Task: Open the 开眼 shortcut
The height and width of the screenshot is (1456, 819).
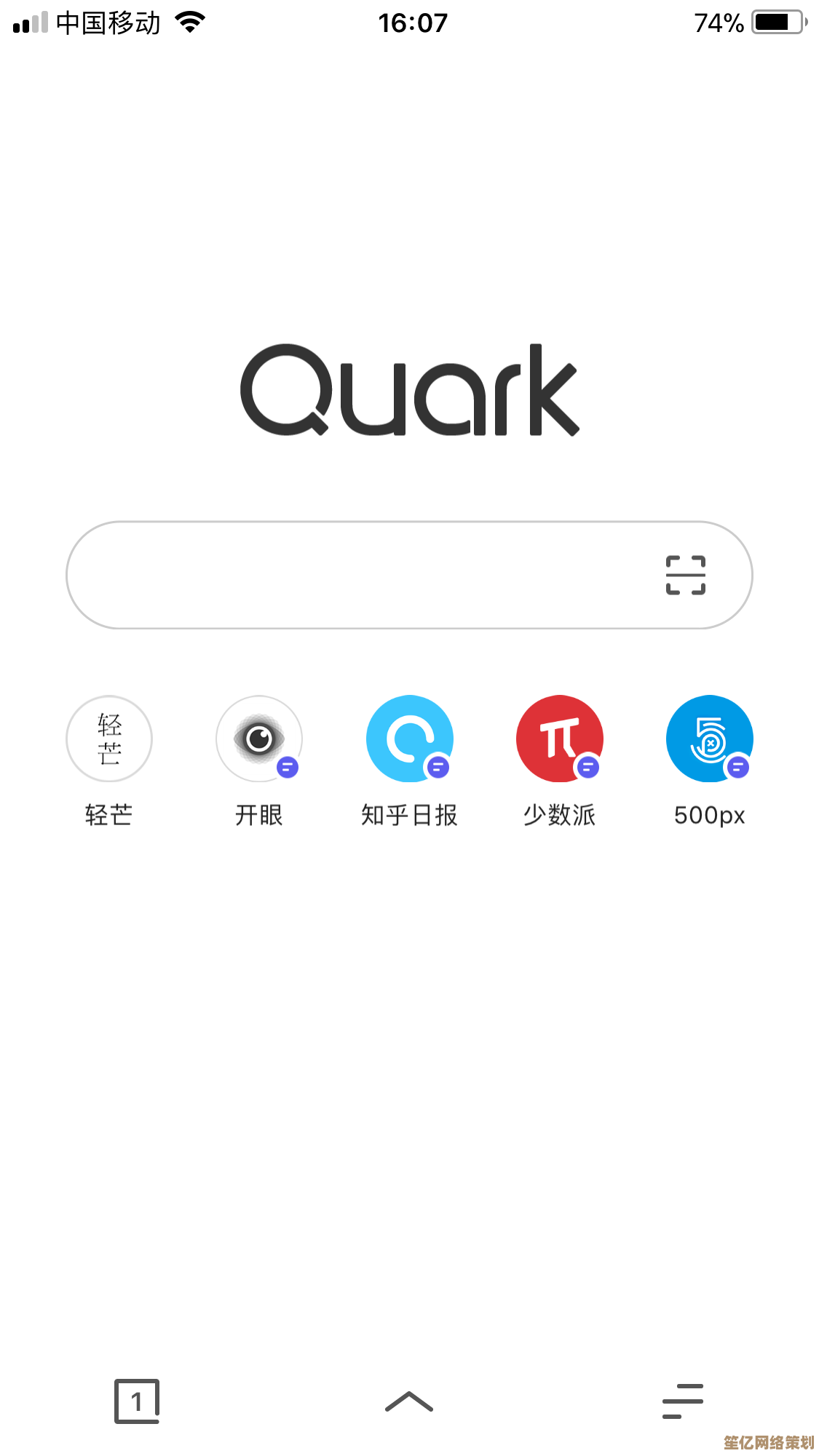Action: (x=259, y=739)
